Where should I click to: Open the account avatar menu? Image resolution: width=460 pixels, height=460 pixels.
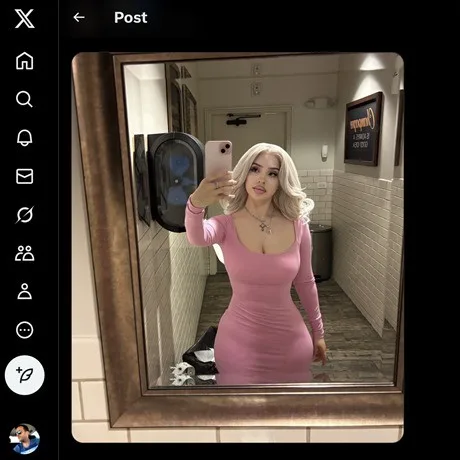25,439
